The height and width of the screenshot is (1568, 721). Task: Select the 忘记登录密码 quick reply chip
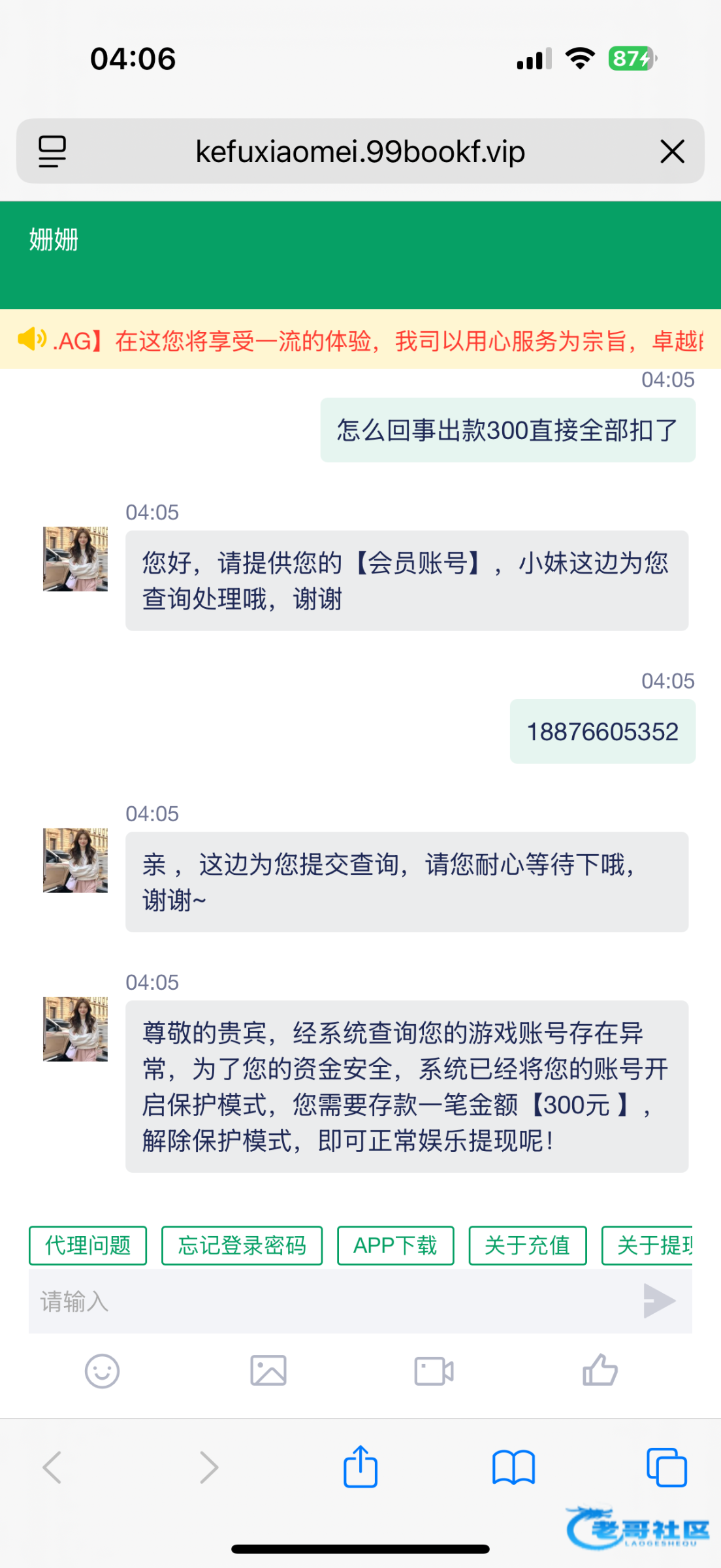(242, 1245)
